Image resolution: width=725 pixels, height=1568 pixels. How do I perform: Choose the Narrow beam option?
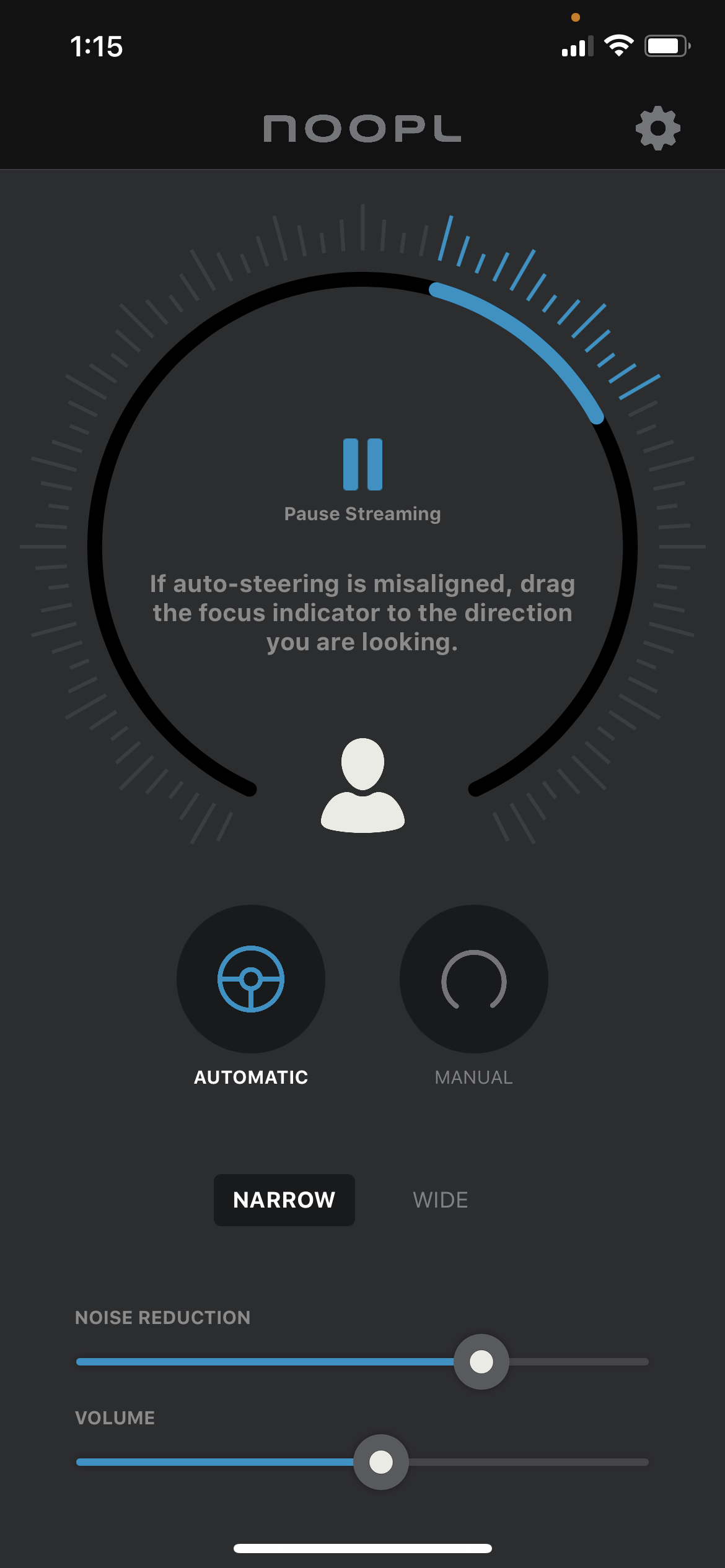coord(284,1200)
